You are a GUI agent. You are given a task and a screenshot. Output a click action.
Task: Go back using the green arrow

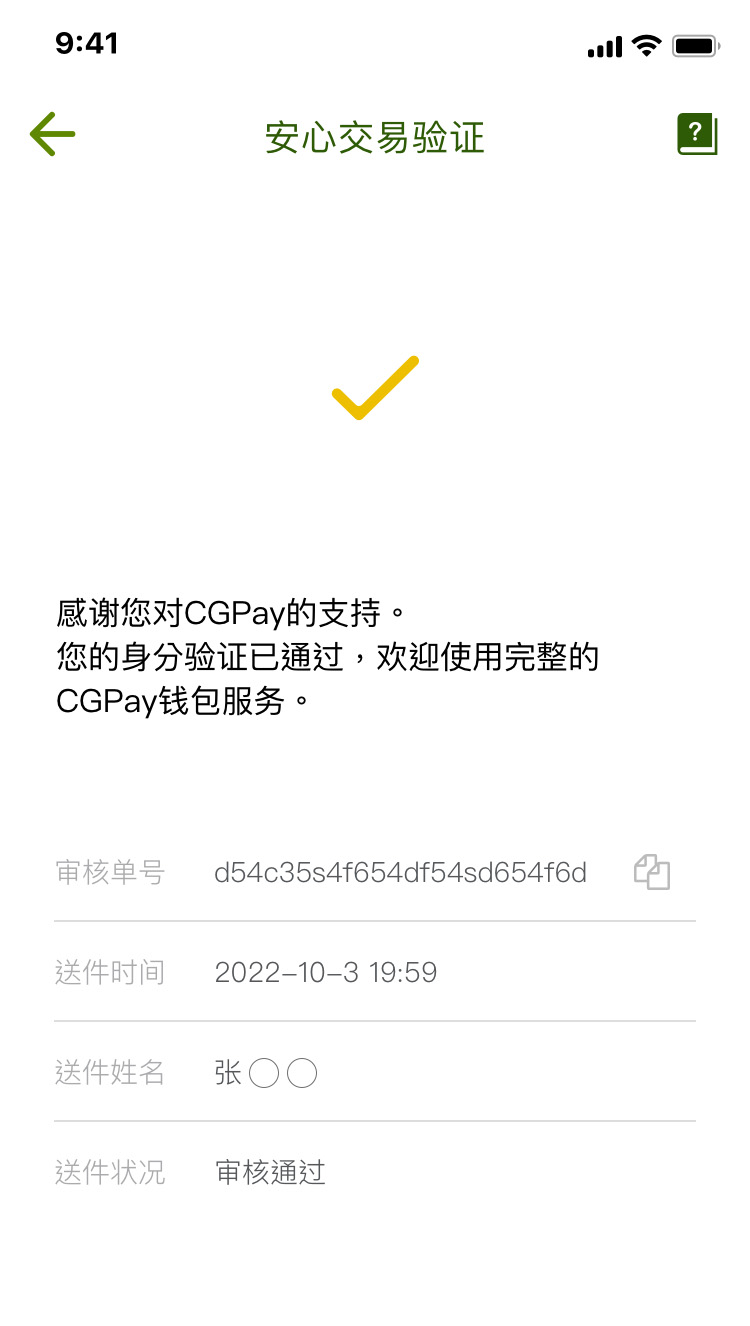(52, 134)
